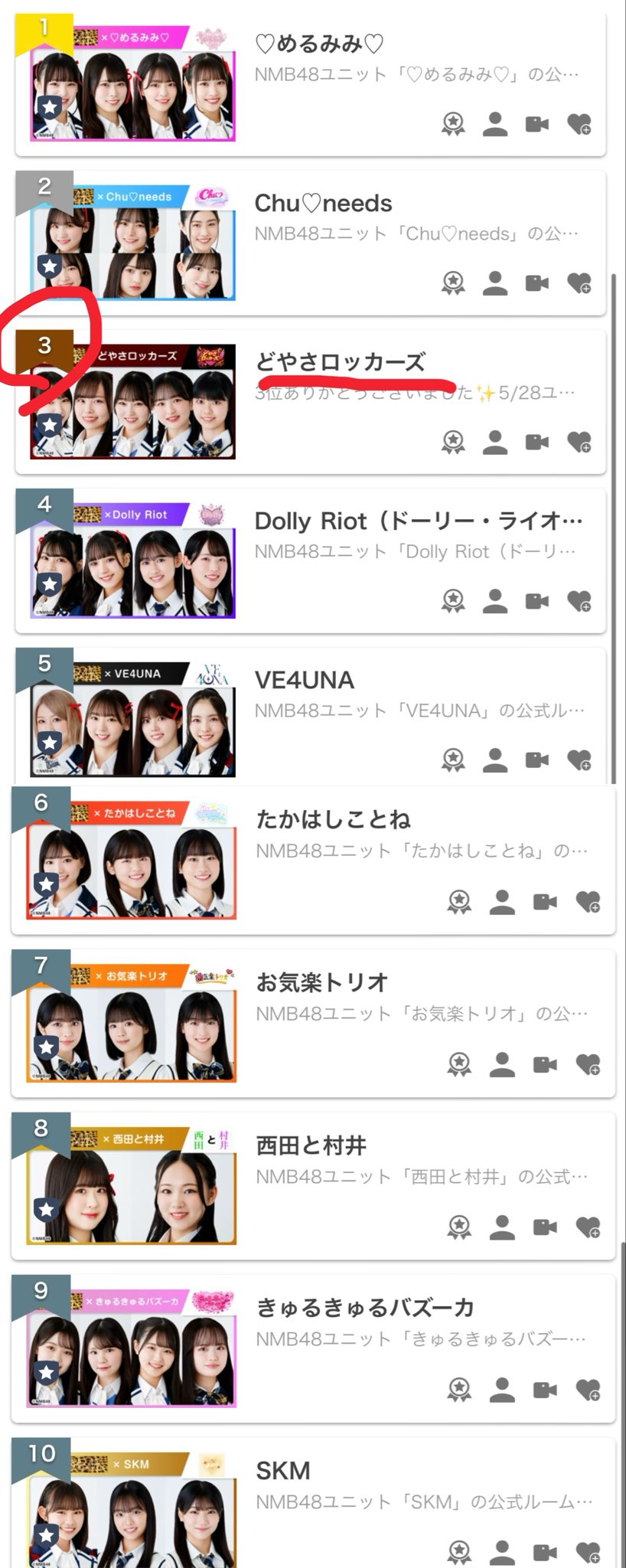Image resolution: width=626 pixels, height=1568 pixels.
Task: Tap the video camera icon for Dolly Riot
Action: pos(537,601)
